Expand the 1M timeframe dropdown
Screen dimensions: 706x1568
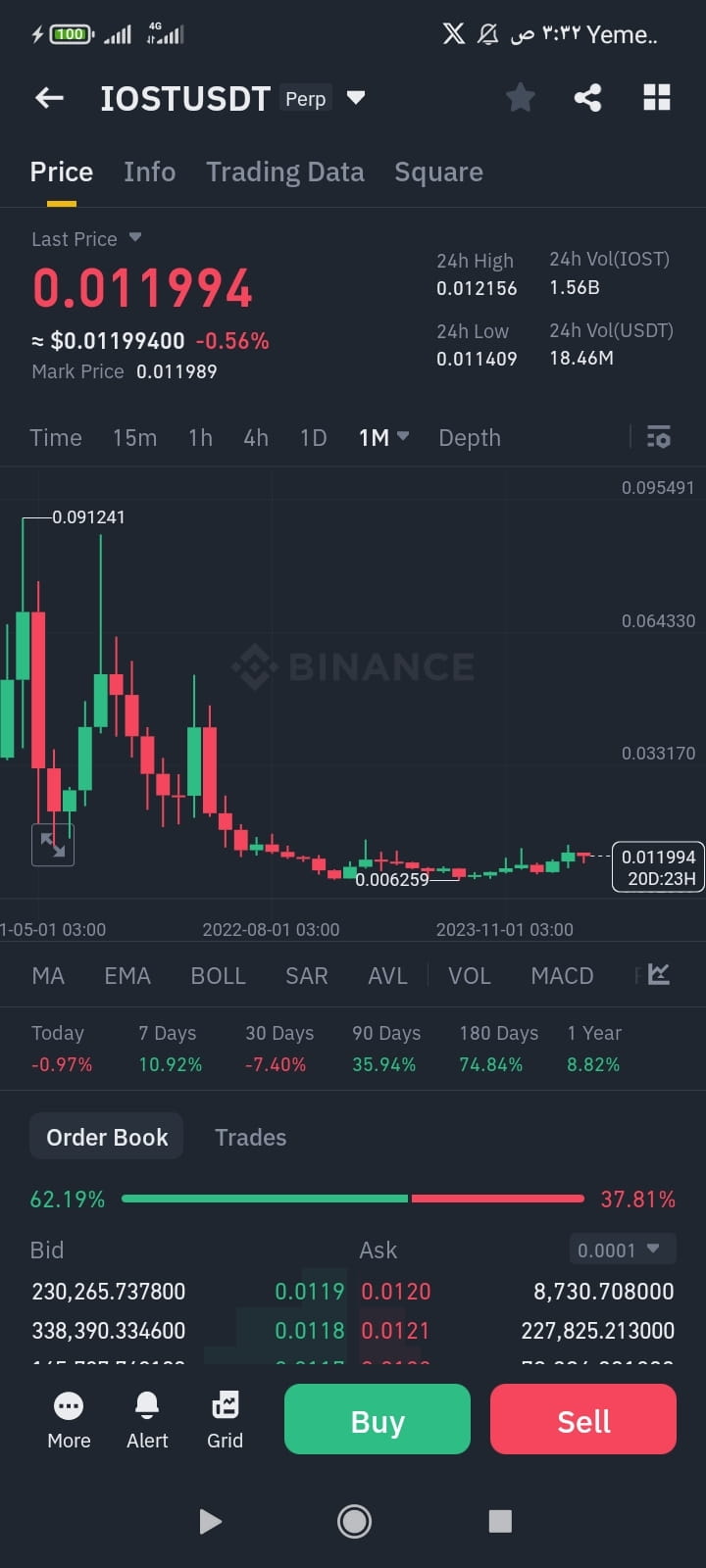(383, 437)
